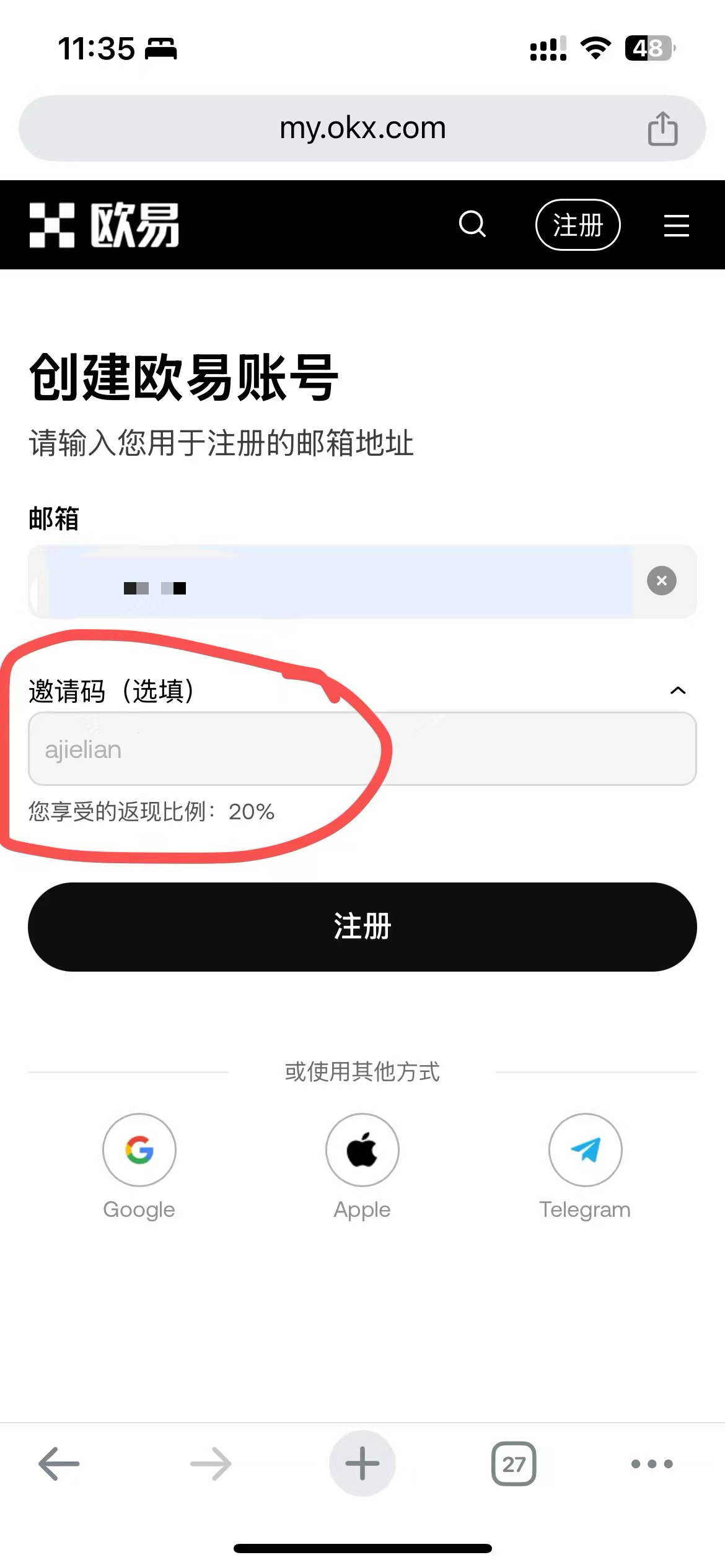Open the browser's more options menu
Screen dimensions: 725x1568
(x=652, y=1464)
